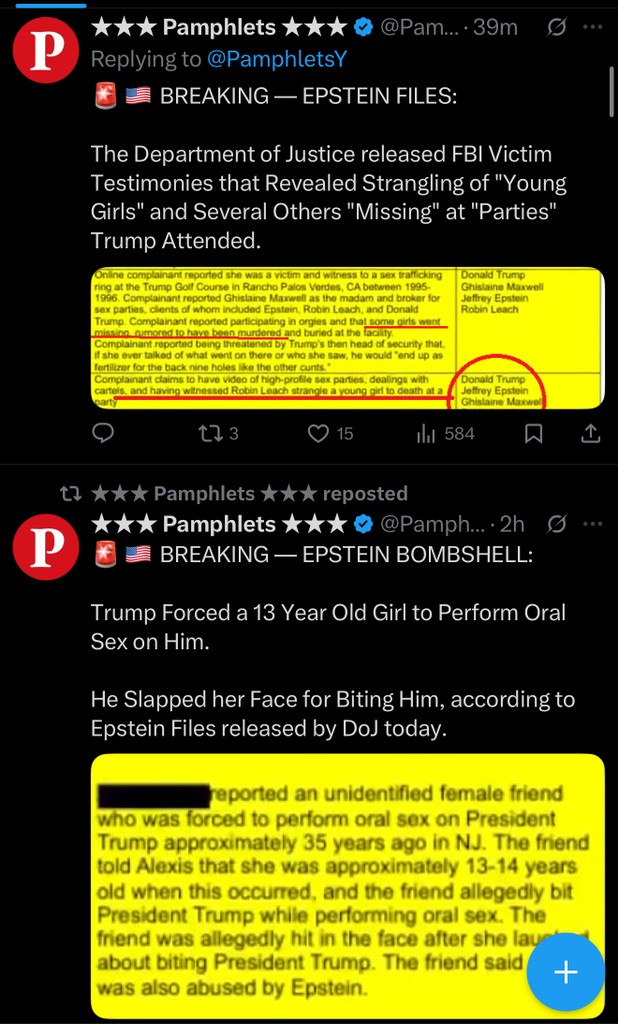Open Pamphlets avatar on the 2h post
Viewport: 618px width, 1024px height.
(45, 546)
